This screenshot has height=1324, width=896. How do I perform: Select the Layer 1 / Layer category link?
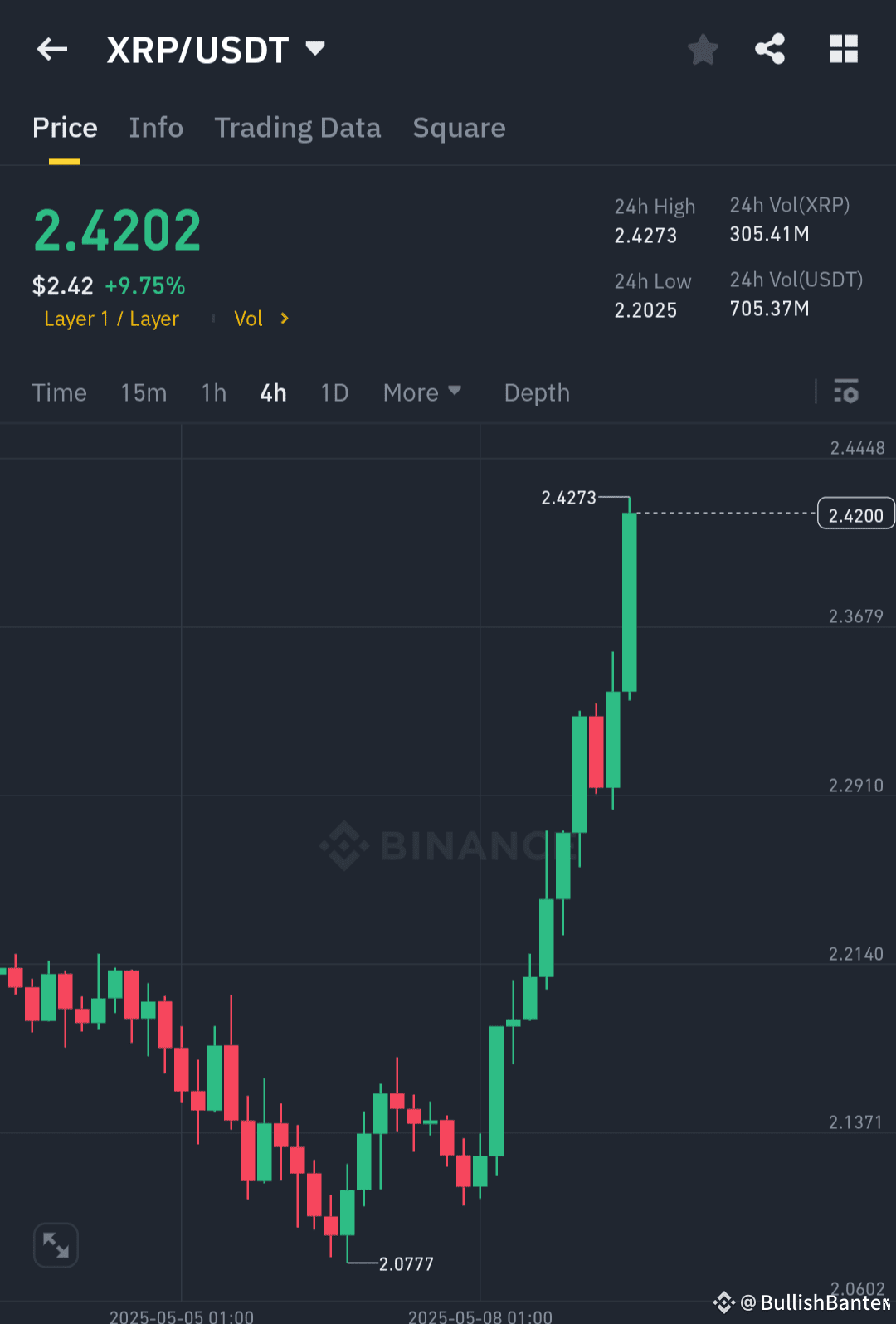tap(112, 319)
